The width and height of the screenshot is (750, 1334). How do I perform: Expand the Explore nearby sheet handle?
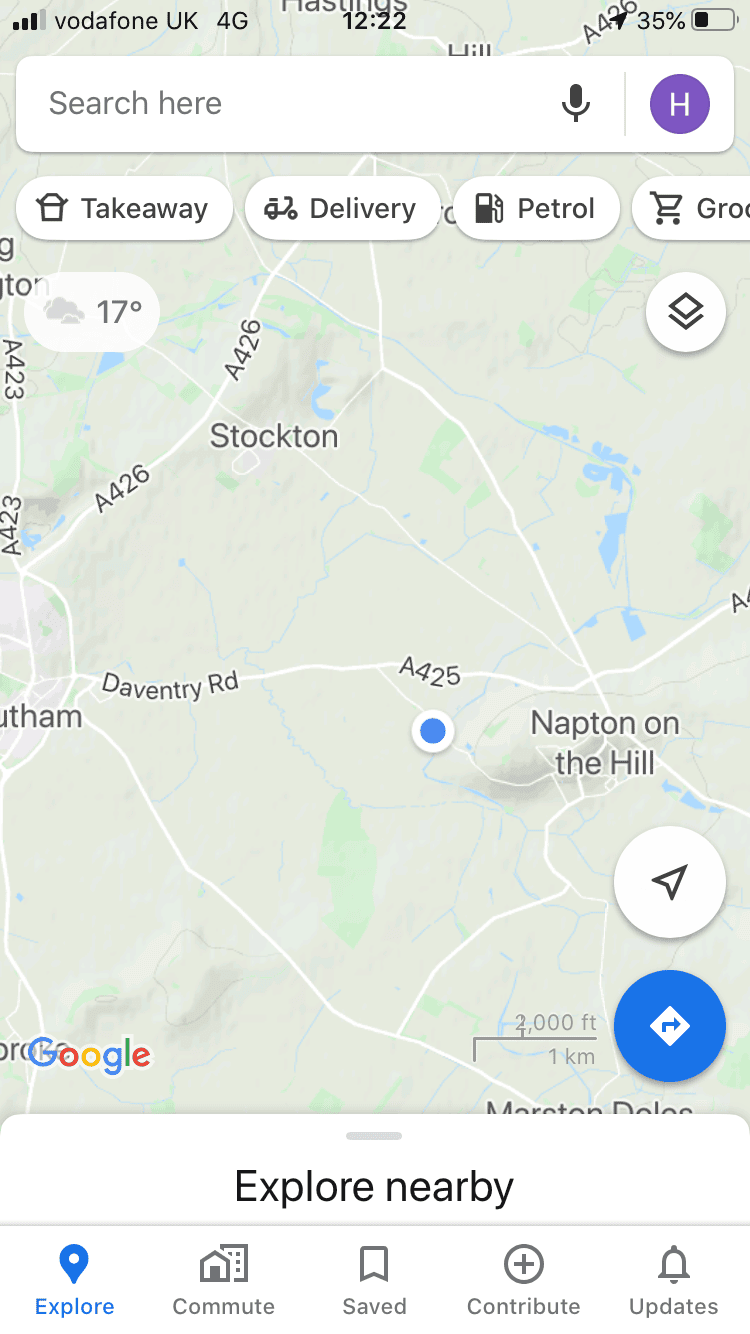pyautogui.click(x=374, y=1136)
